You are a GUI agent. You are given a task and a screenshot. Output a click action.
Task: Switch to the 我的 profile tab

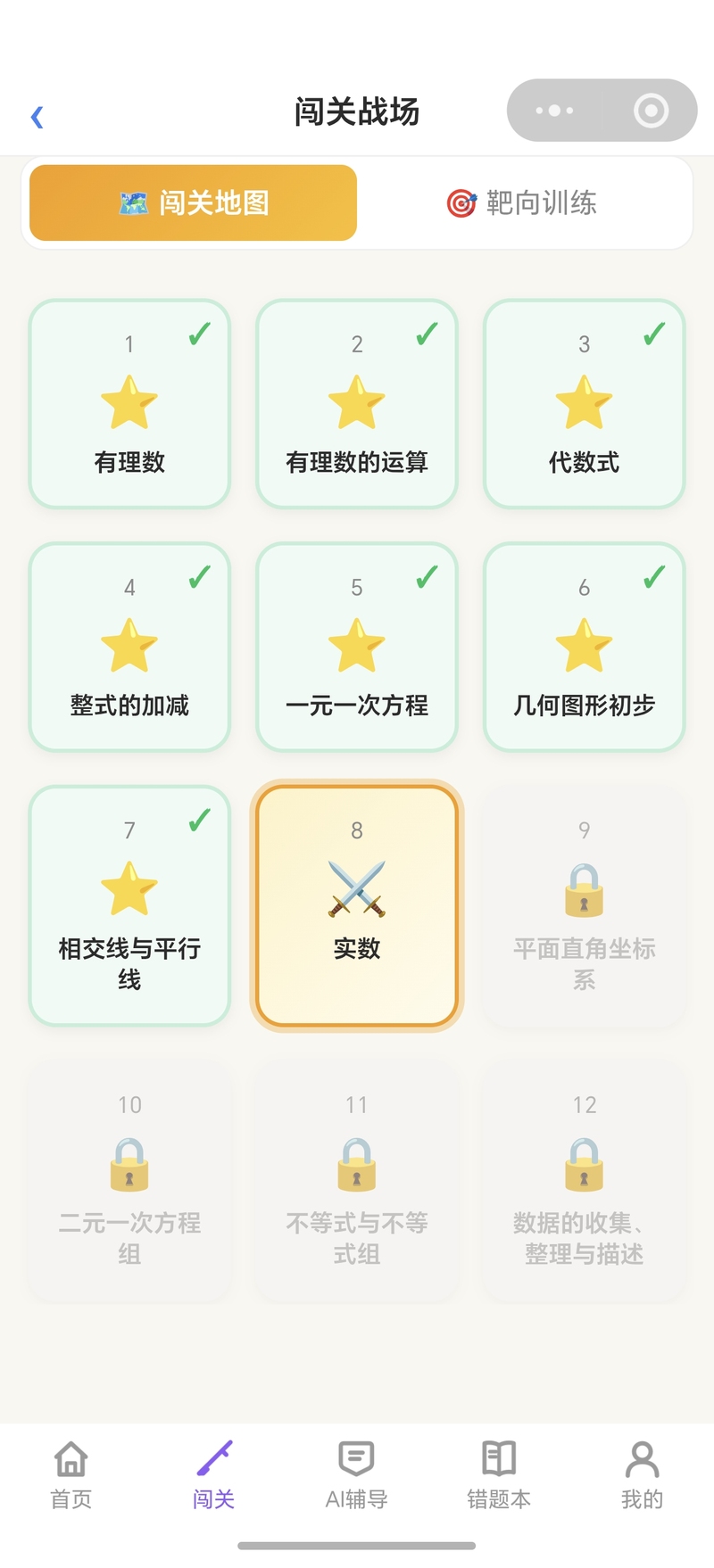643,1475
